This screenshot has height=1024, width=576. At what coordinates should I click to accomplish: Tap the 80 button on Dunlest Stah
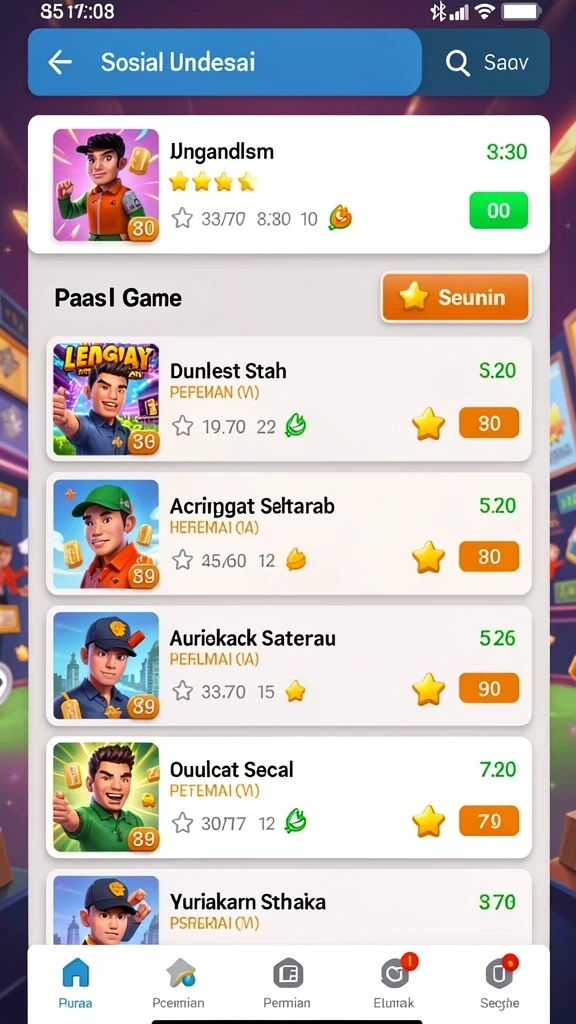tap(489, 423)
